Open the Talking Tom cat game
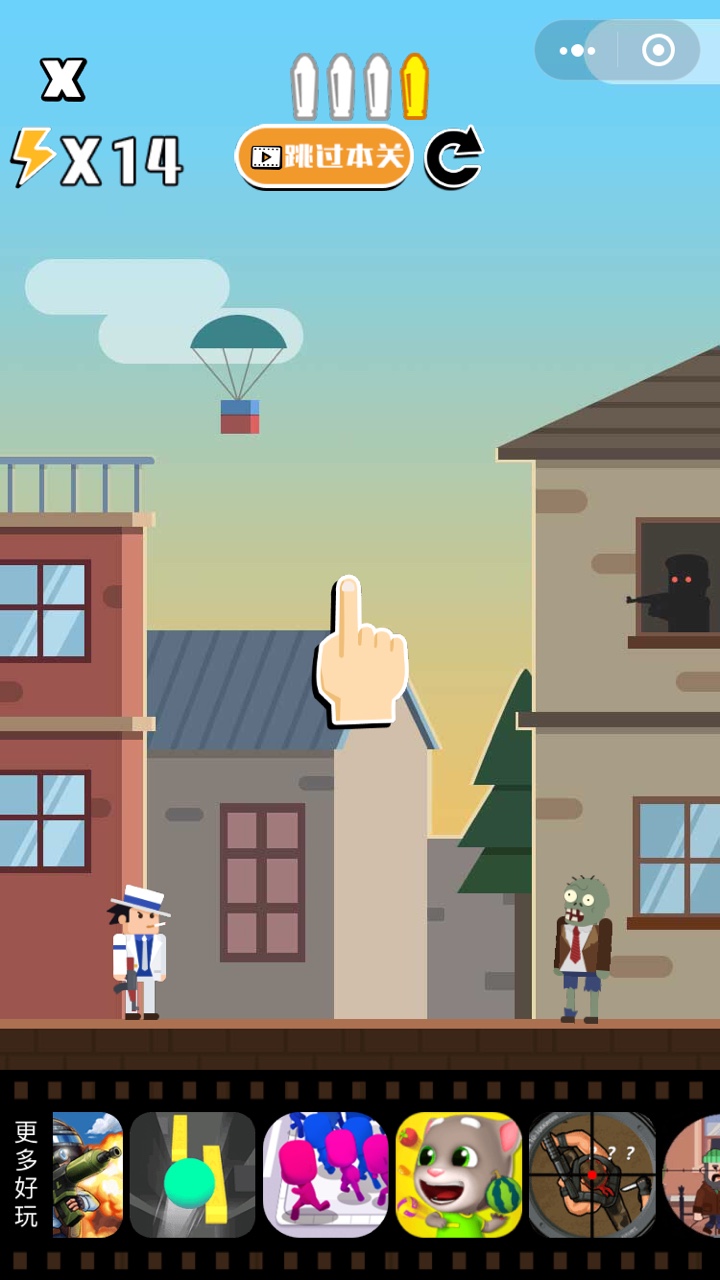 tap(459, 1175)
